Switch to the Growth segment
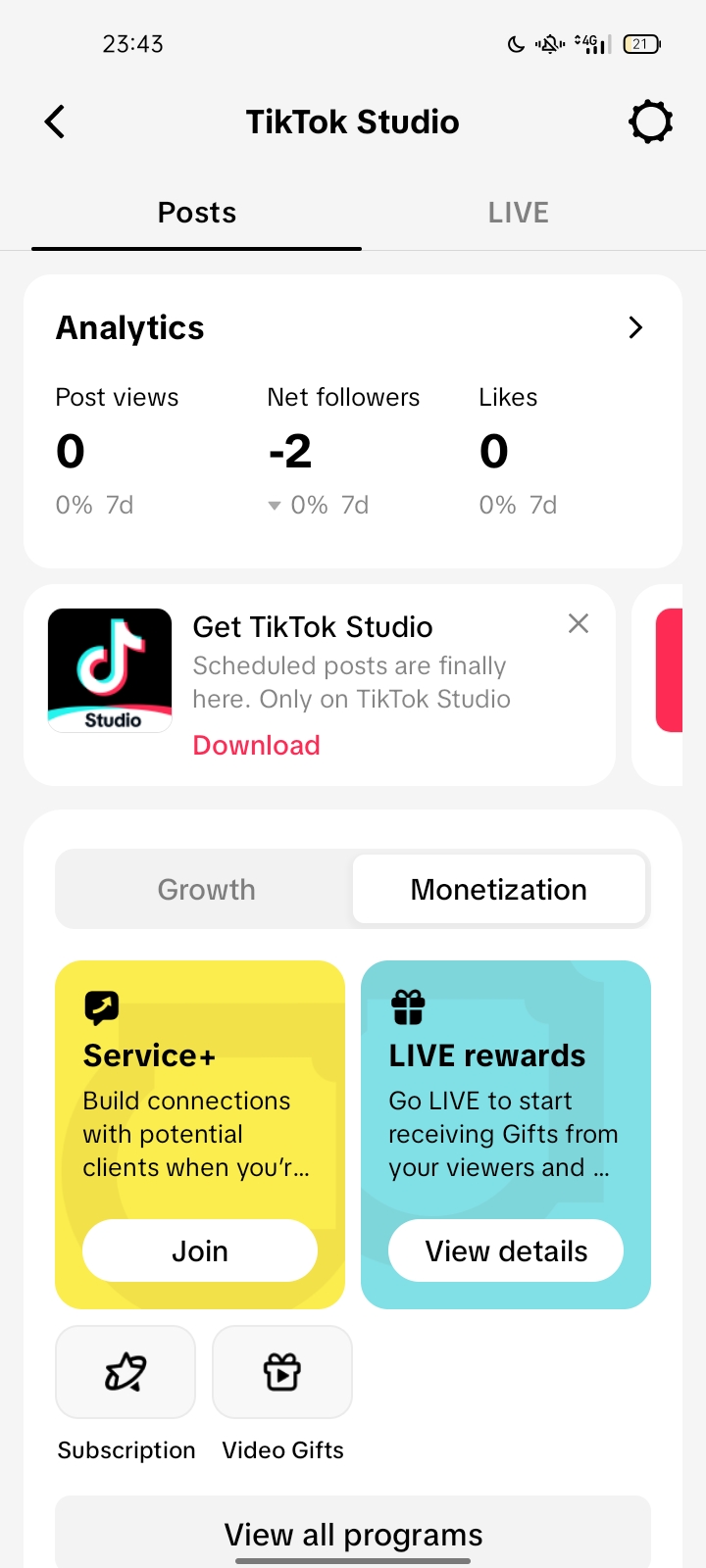706x1568 pixels. coord(206,889)
